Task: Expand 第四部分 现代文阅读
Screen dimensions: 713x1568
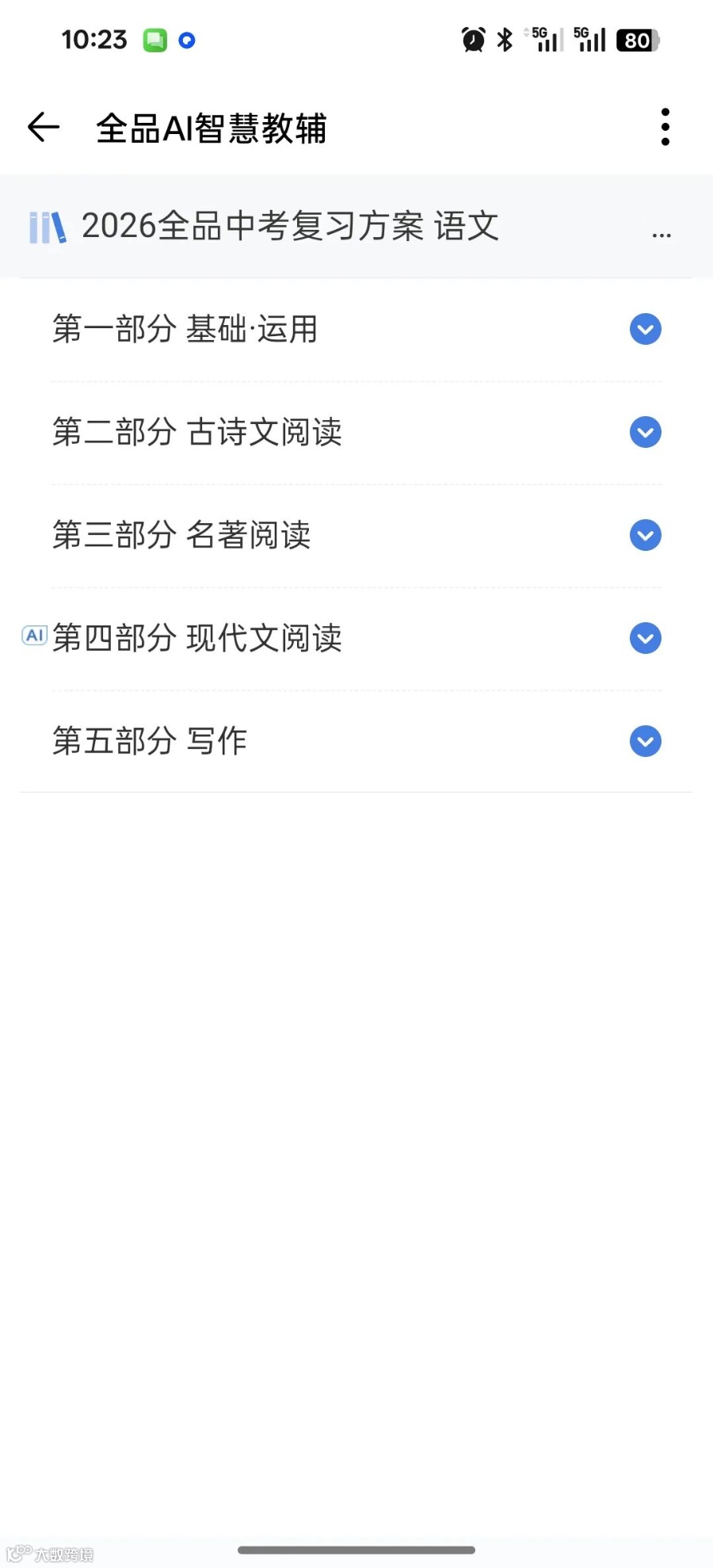Action: 645,638
